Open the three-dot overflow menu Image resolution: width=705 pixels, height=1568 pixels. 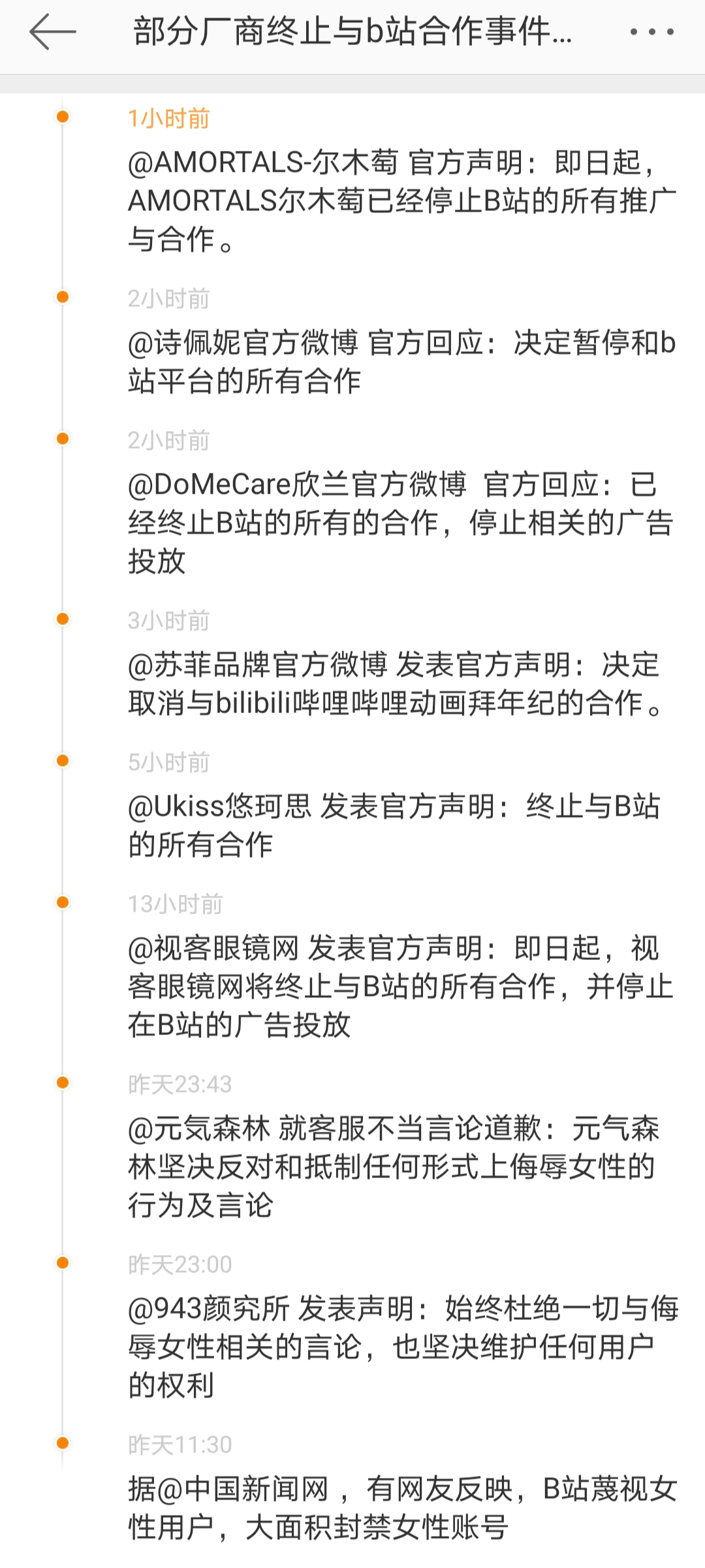651,32
